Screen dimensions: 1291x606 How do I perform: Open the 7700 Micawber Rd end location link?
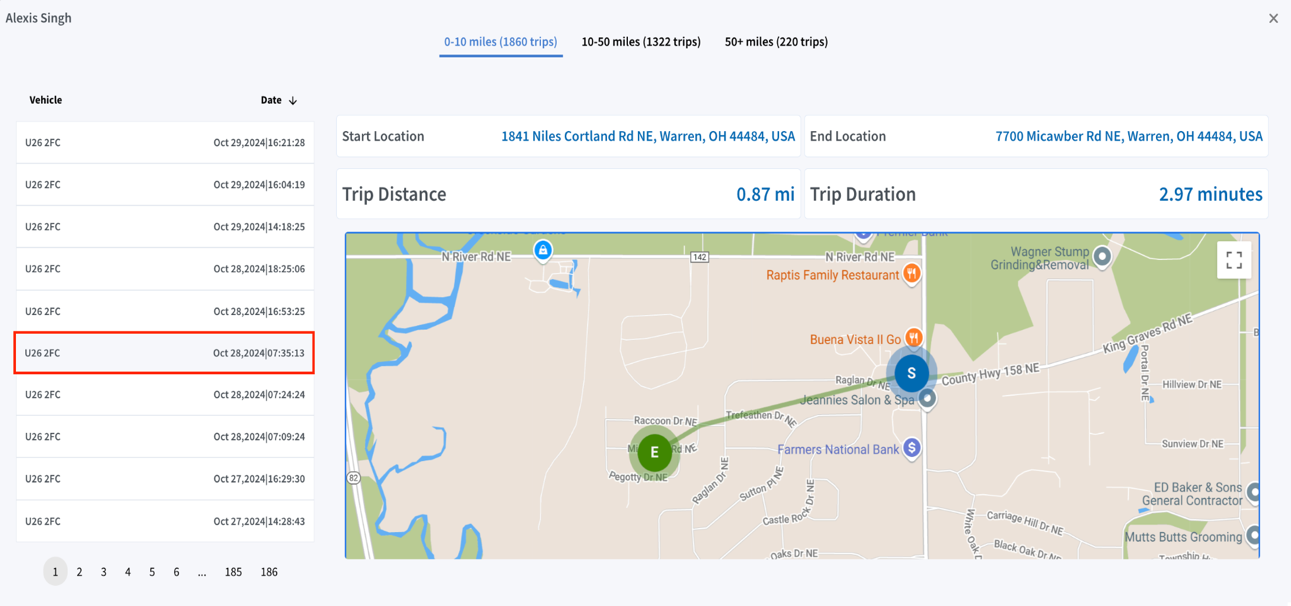coord(1129,136)
